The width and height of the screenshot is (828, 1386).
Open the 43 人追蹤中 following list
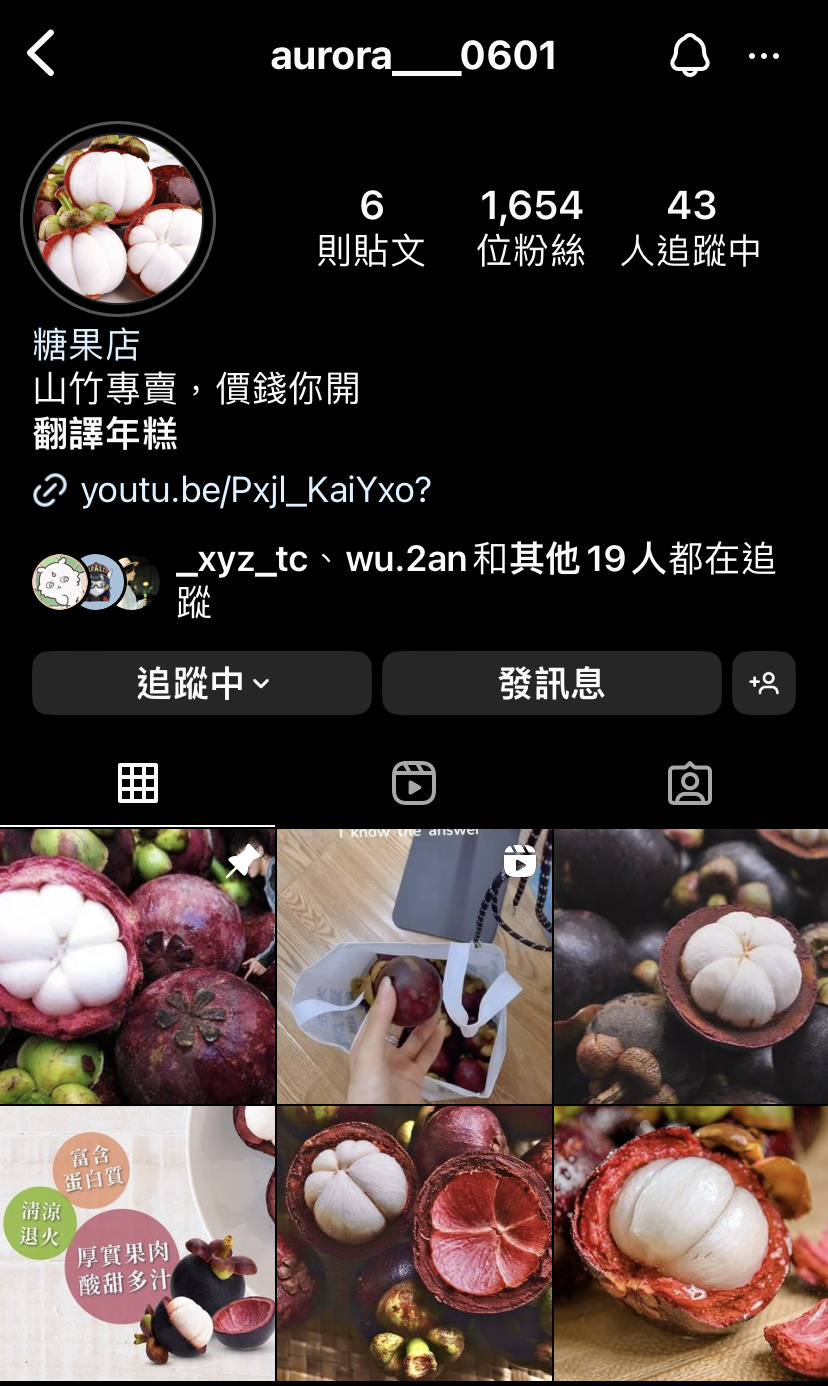click(x=691, y=227)
